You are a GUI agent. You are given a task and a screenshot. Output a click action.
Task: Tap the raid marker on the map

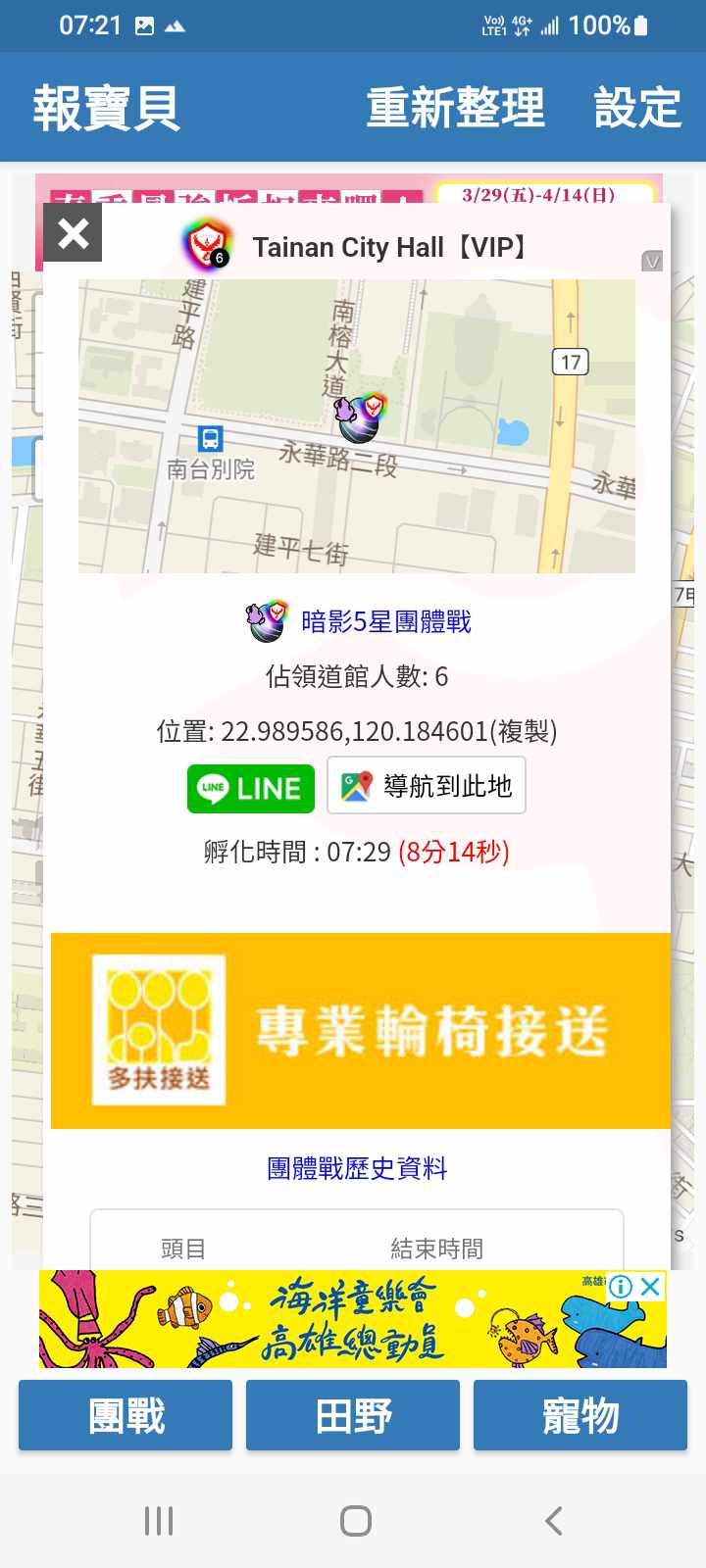pyautogui.click(x=359, y=418)
